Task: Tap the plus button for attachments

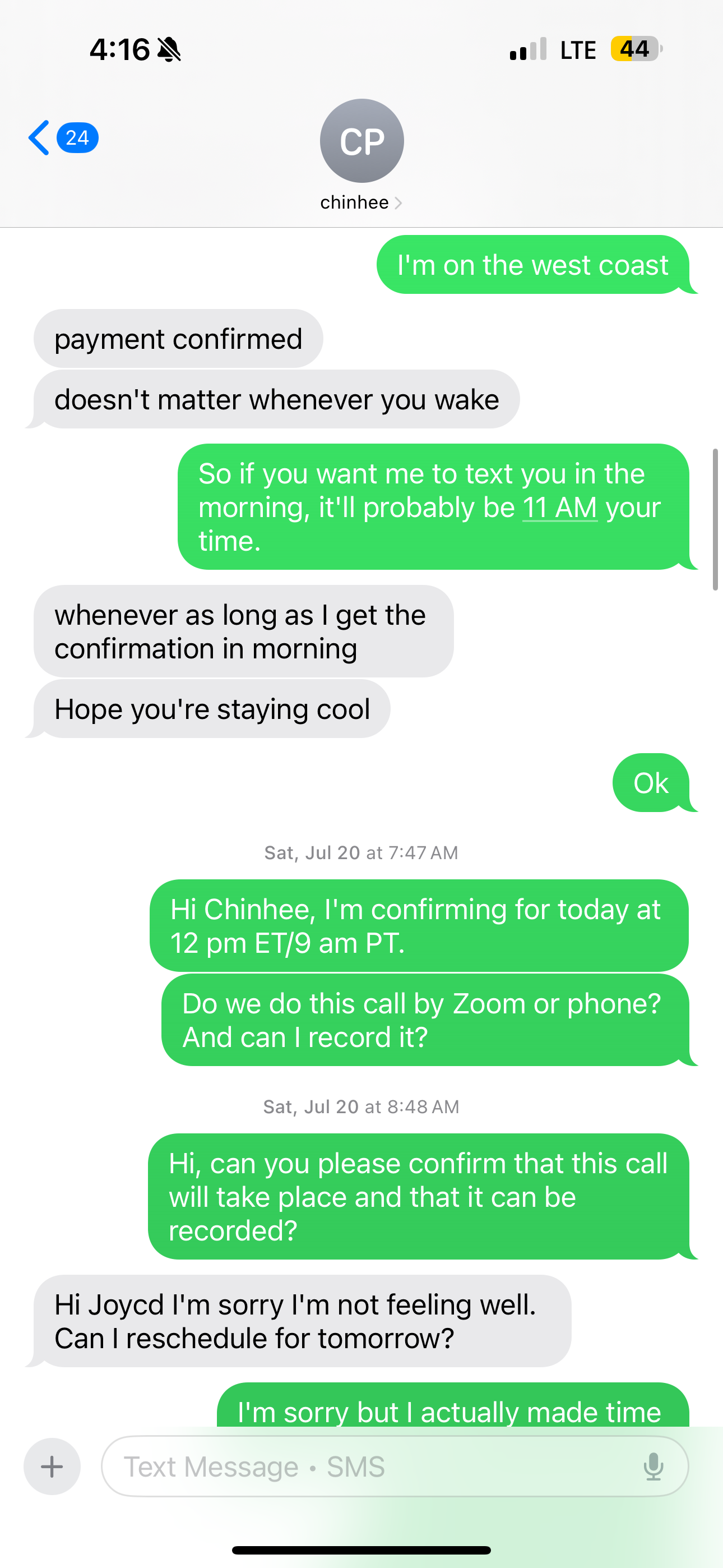Action: [52, 1466]
